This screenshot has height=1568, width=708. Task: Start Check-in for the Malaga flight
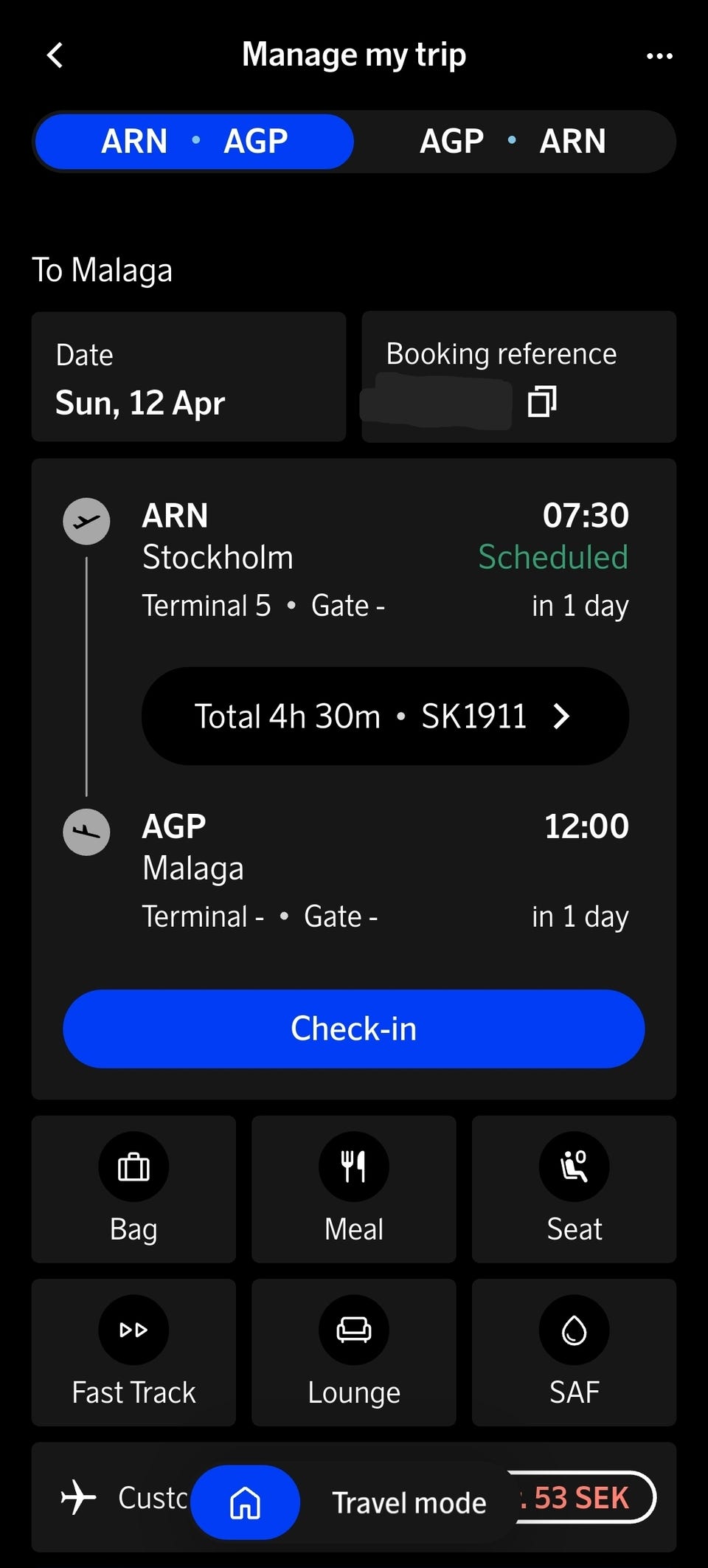pyautogui.click(x=354, y=1028)
